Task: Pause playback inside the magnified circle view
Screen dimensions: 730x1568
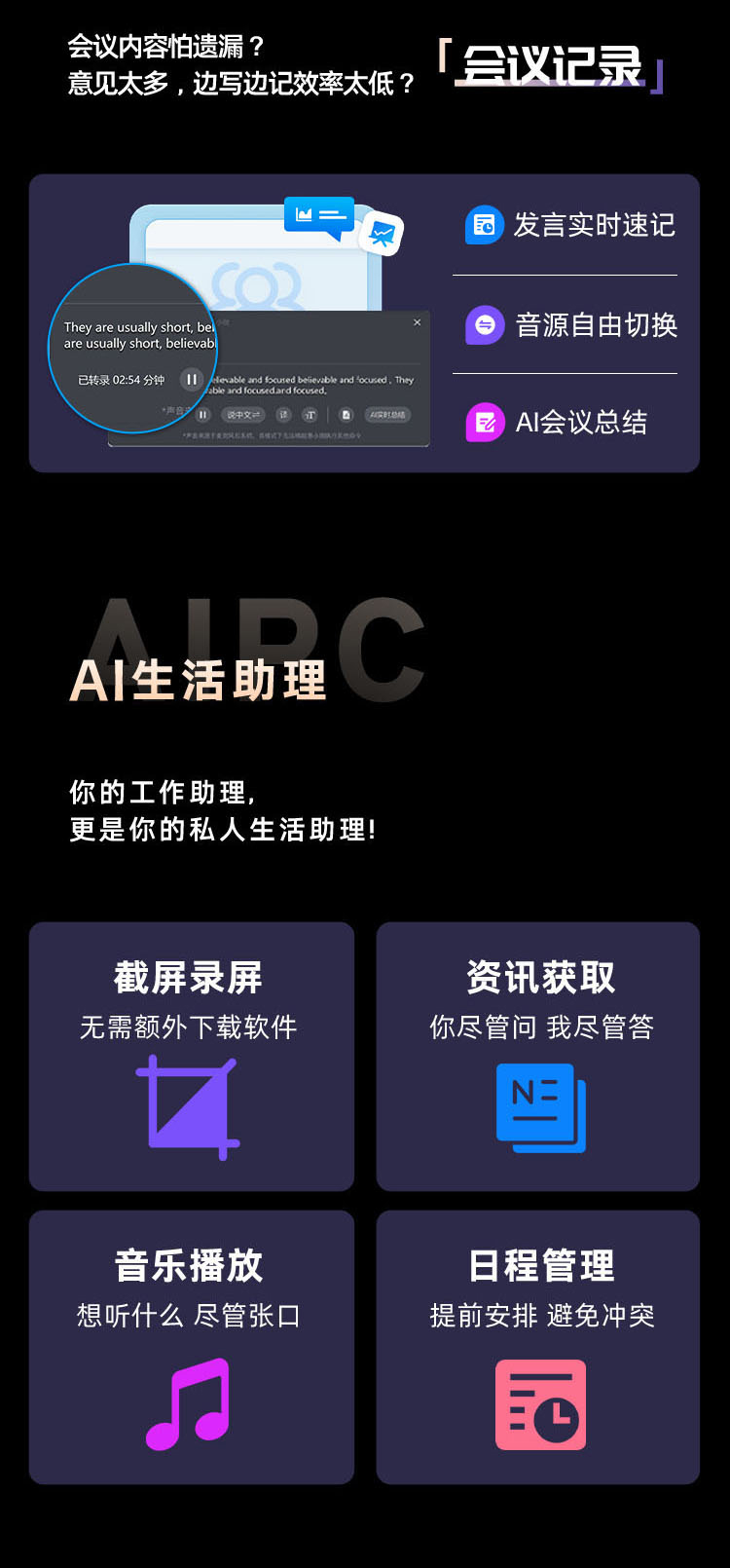Action: coord(193,380)
